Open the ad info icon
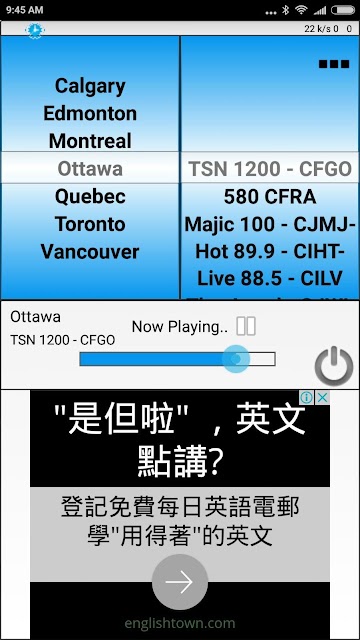Viewport: 360px width, 640px height. pos(307,398)
